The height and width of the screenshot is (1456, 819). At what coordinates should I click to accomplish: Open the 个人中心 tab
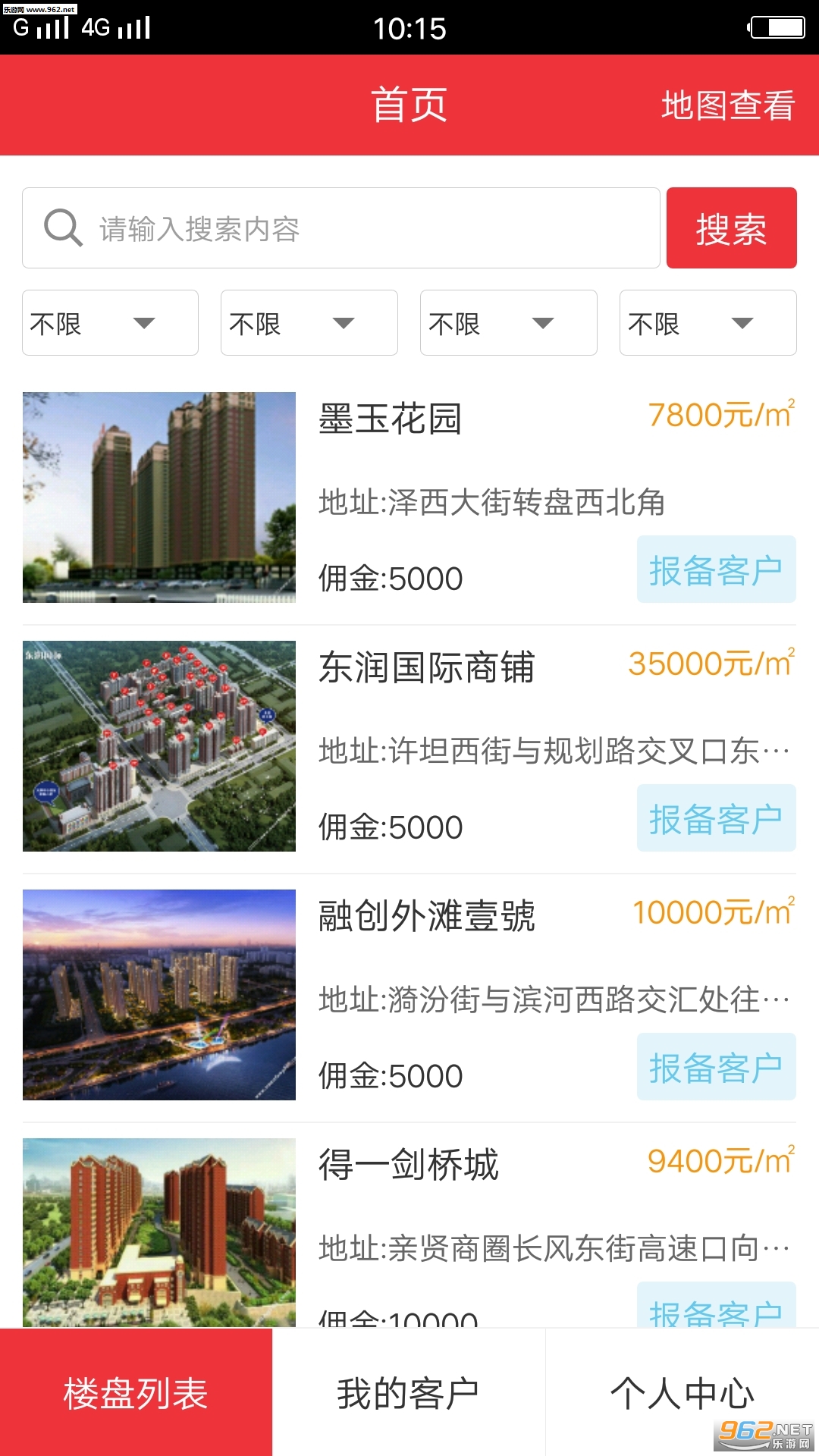[x=682, y=1393]
